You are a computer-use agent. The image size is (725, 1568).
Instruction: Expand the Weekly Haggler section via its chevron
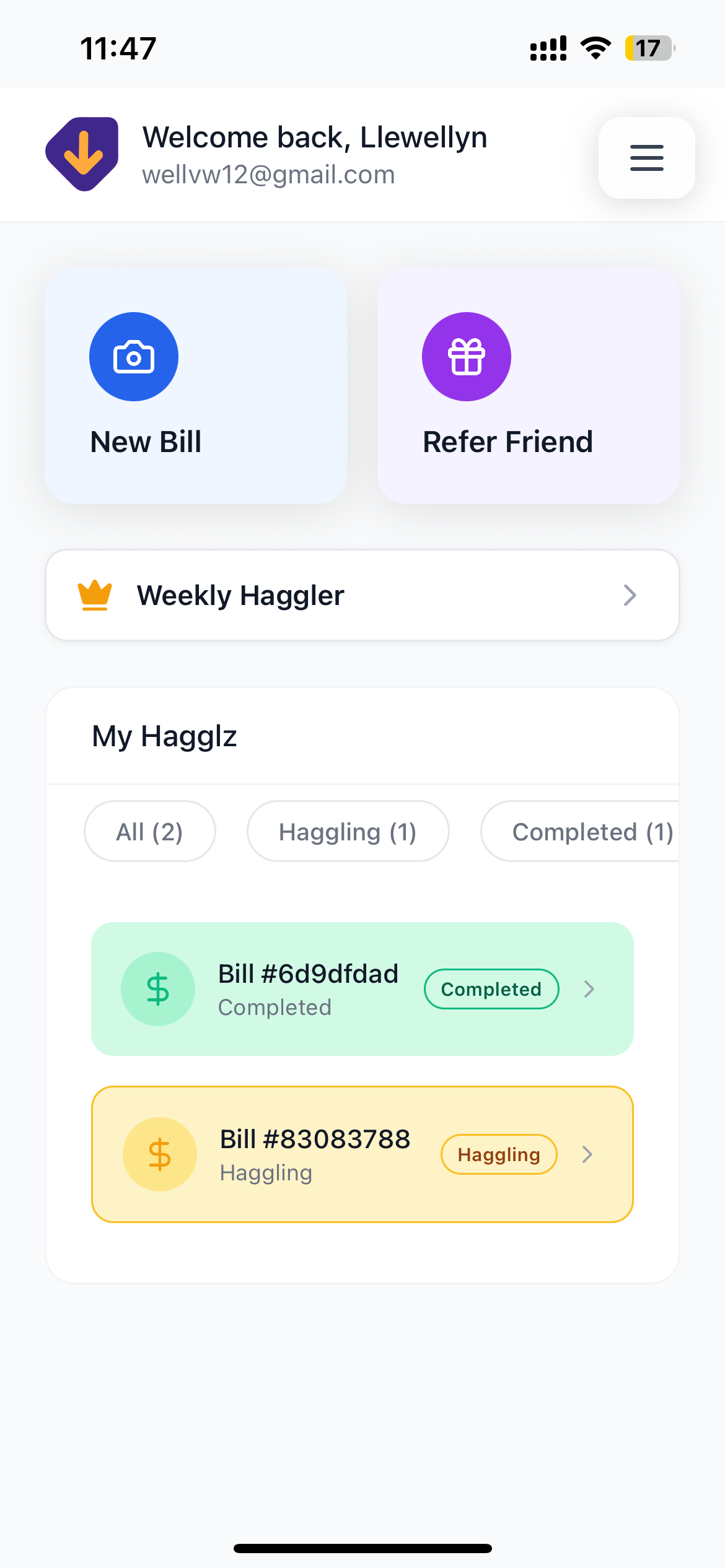[x=631, y=595]
